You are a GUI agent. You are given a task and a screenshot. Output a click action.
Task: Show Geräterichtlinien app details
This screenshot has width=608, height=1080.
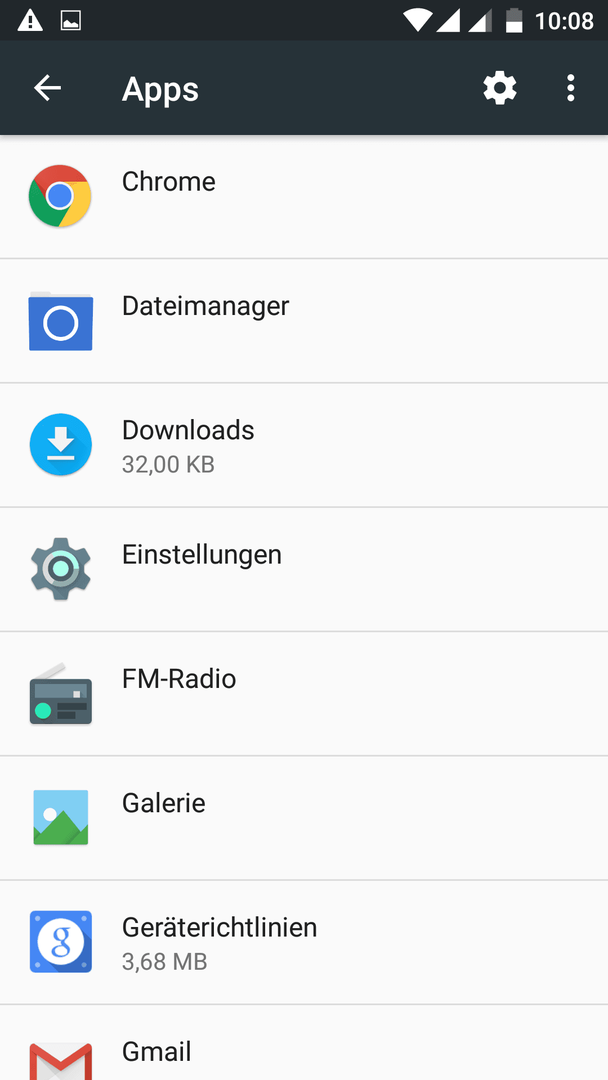pos(304,942)
